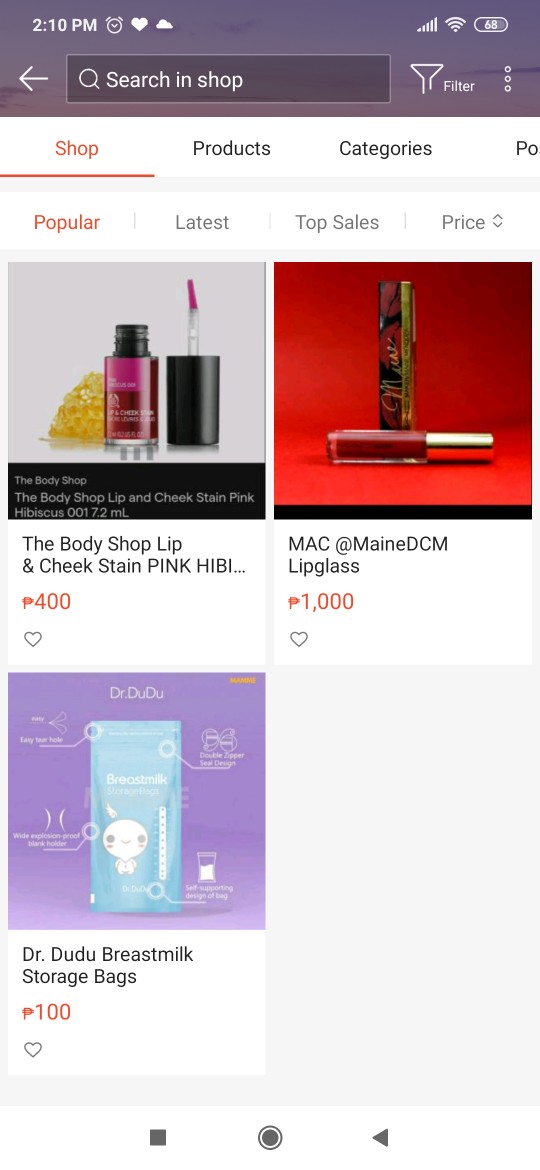This screenshot has width=540, height=1170.
Task: Like the MAC @MaineDCM Lipglass
Action: tap(299, 639)
